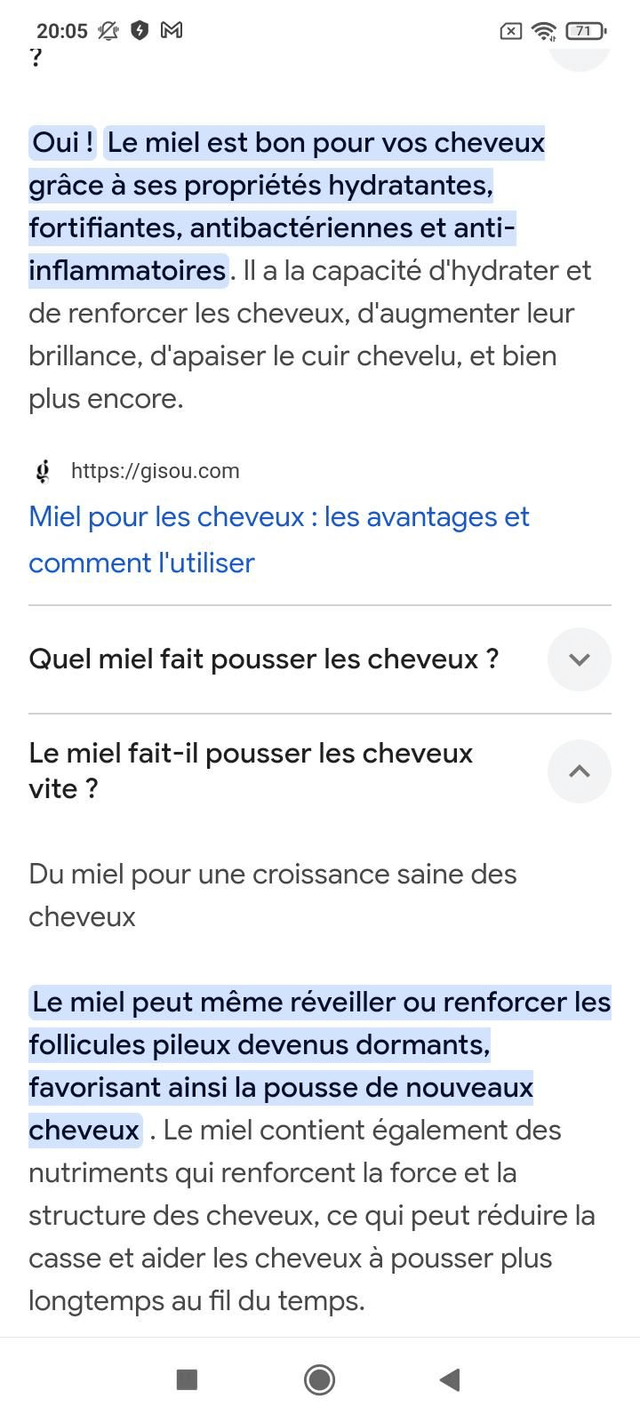
Task: Open recent apps with the square button
Action: point(187,1380)
